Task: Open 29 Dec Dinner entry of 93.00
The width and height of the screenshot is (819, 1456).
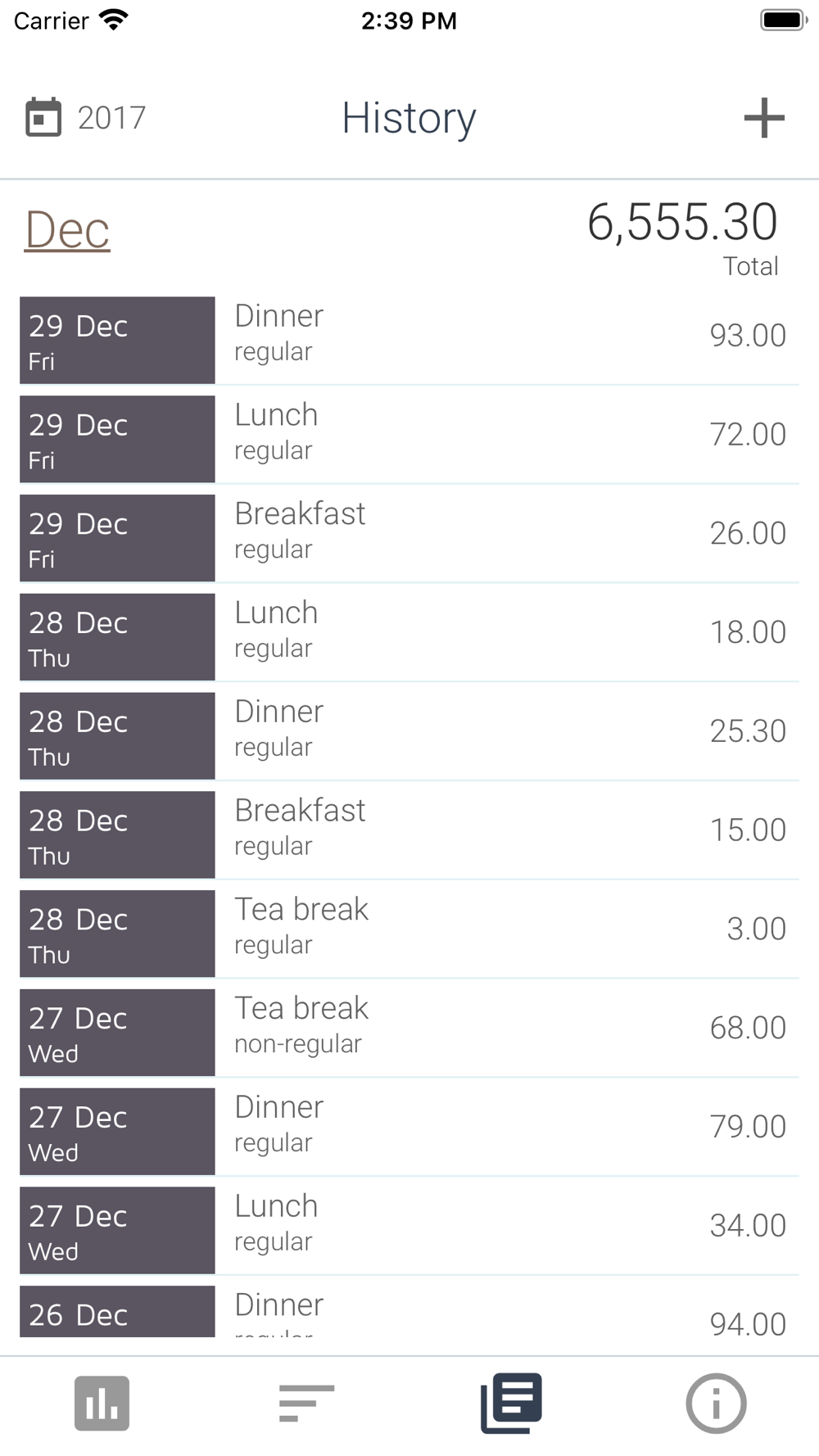Action: click(x=409, y=340)
